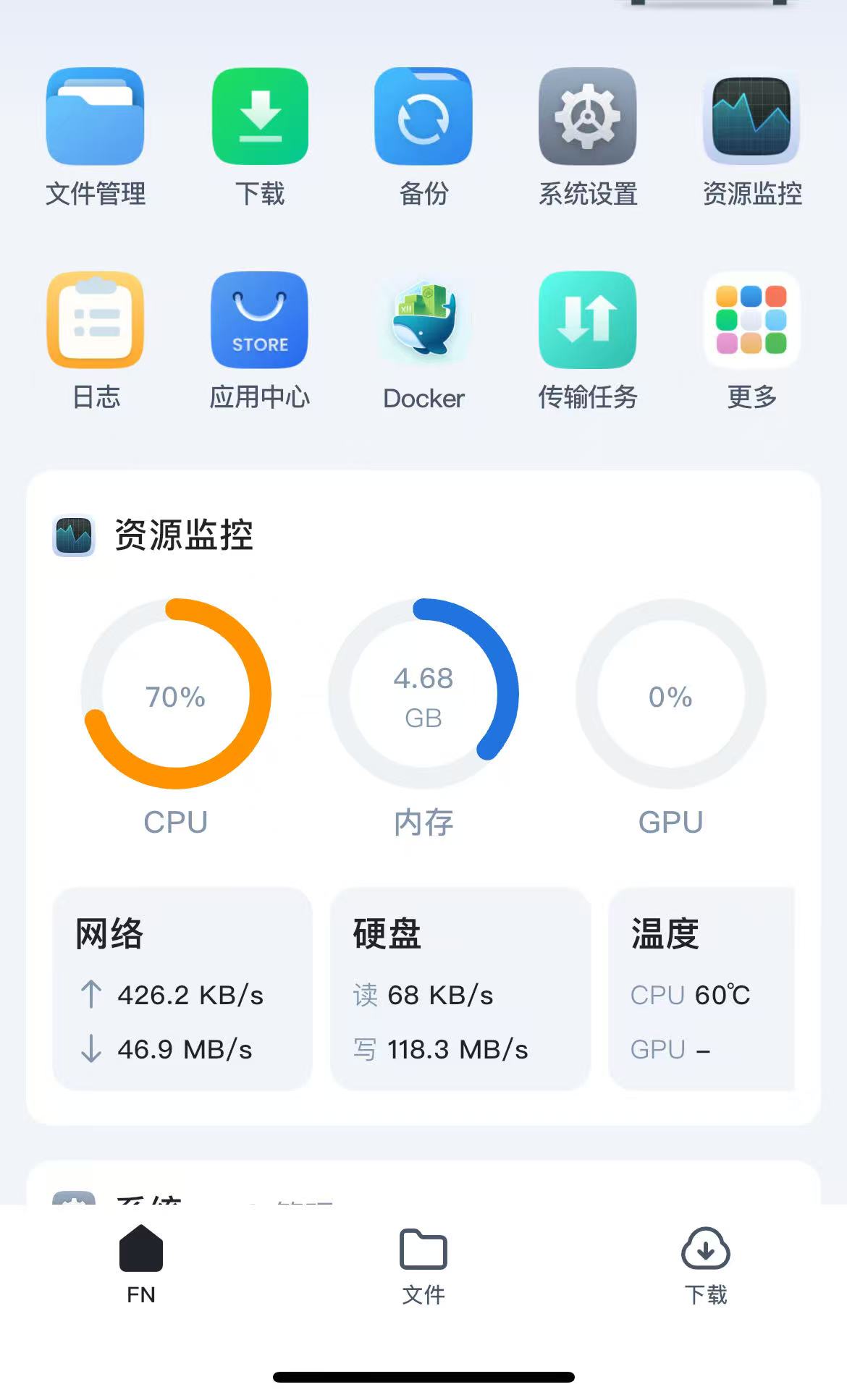Open 系统设置 system settings
847x1400 pixels.
[588, 116]
